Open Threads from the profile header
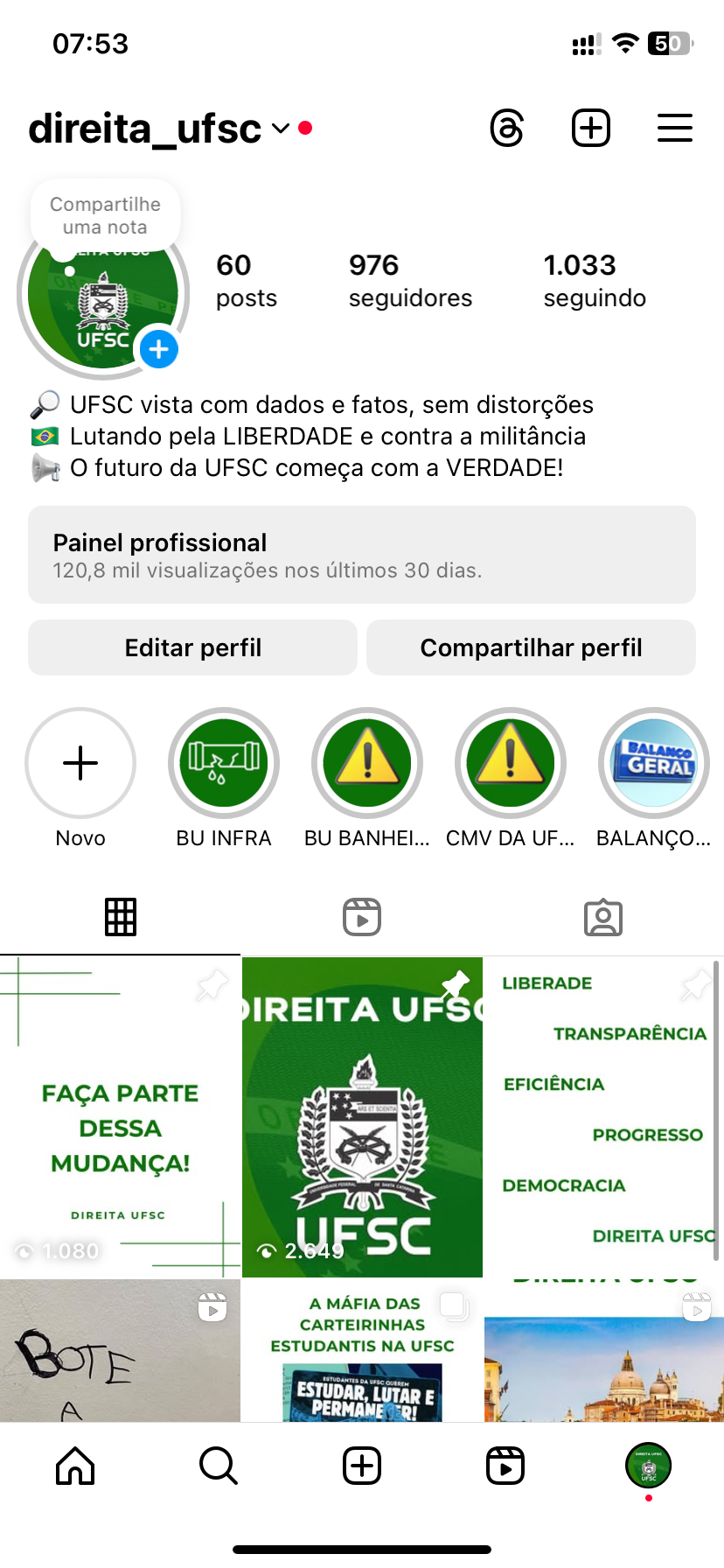The image size is (724, 1568). point(507,129)
